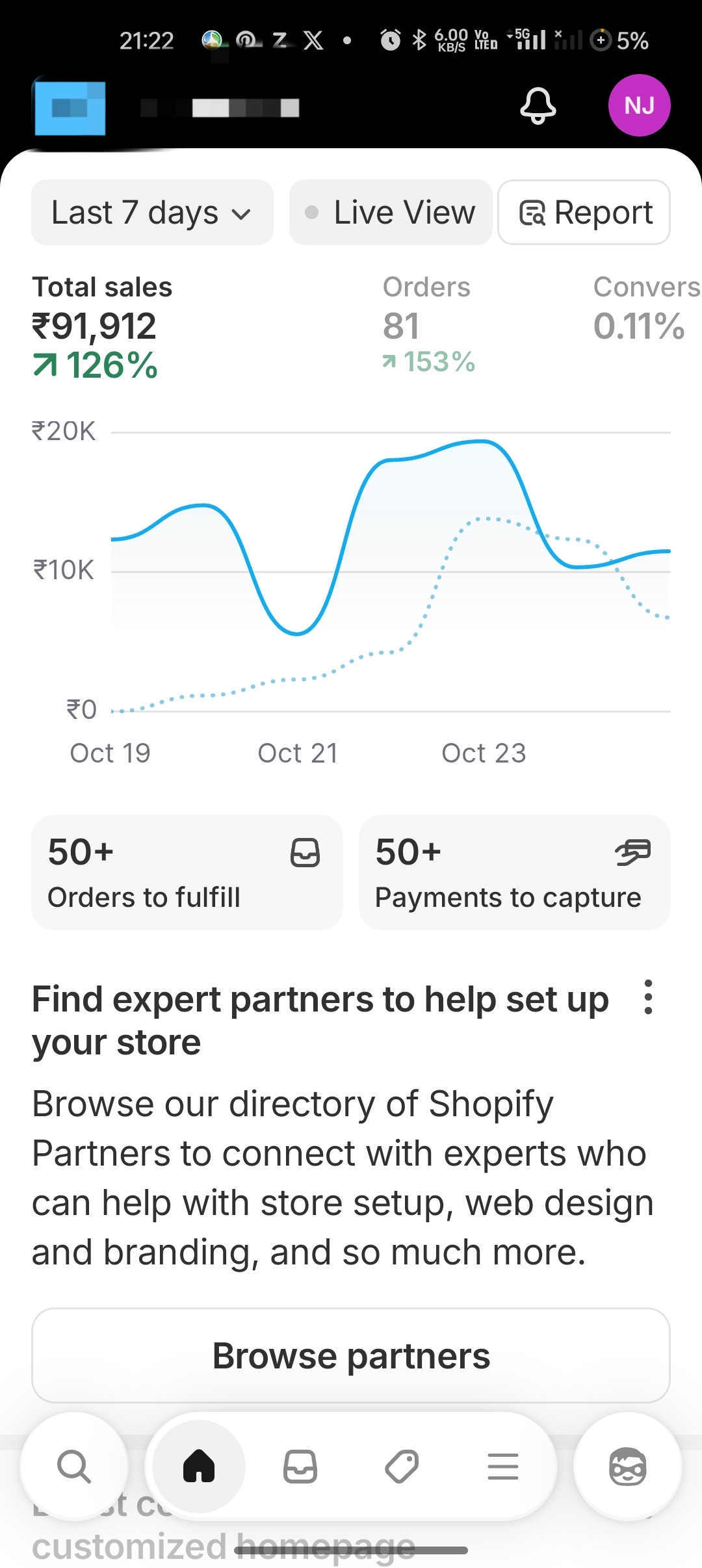Viewport: 702px width, 1568px height.
Task: Open search from the bottom bar
Action: [74, 1467]
